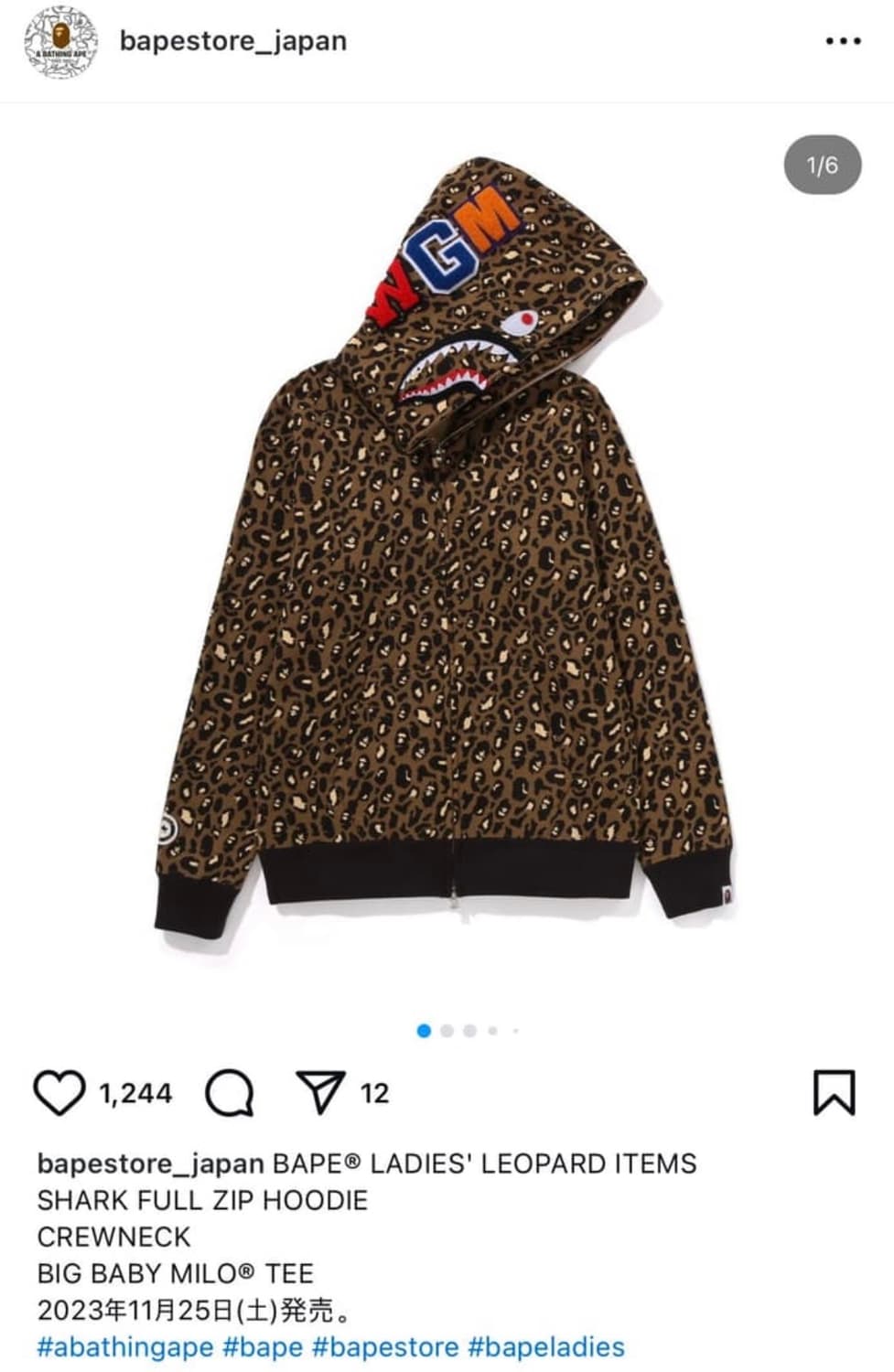The image size is (894, 1372).
Task: Open the #bapestore hashtag
Action: click(386, 1346)
